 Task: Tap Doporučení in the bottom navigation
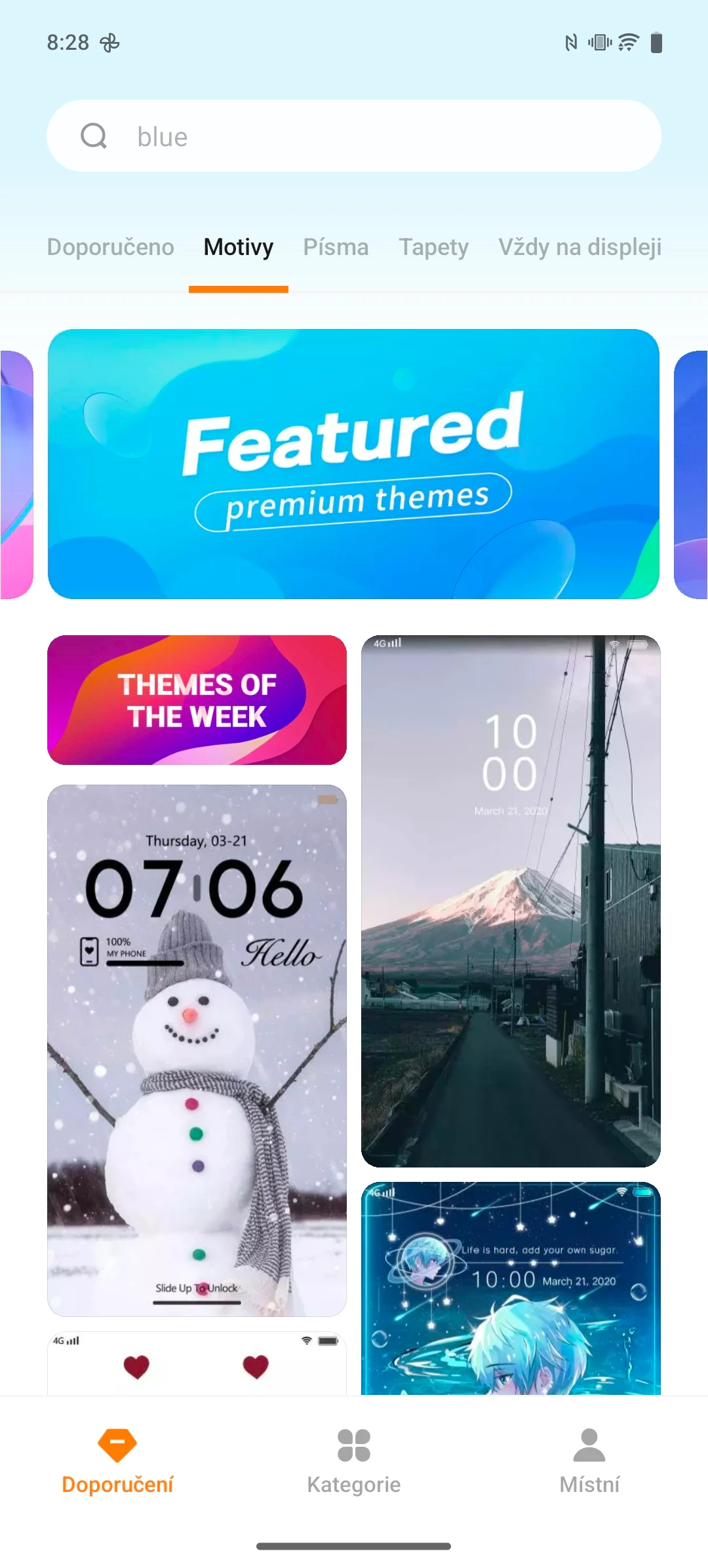tap(117, 1461)
